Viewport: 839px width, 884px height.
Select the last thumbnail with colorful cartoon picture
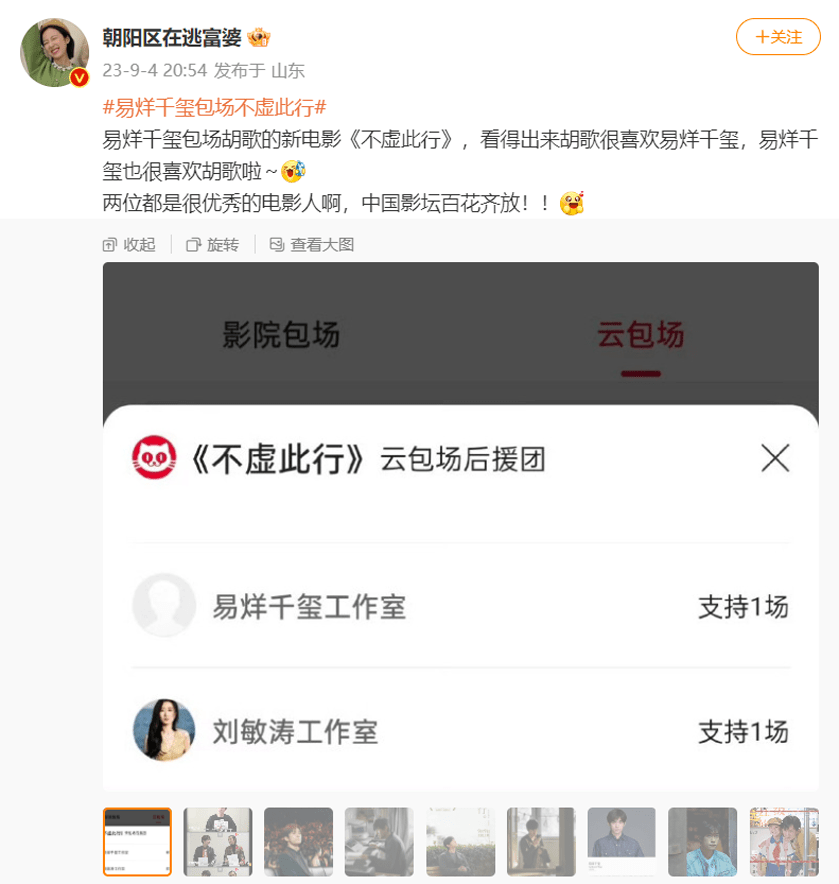[784, 842]
